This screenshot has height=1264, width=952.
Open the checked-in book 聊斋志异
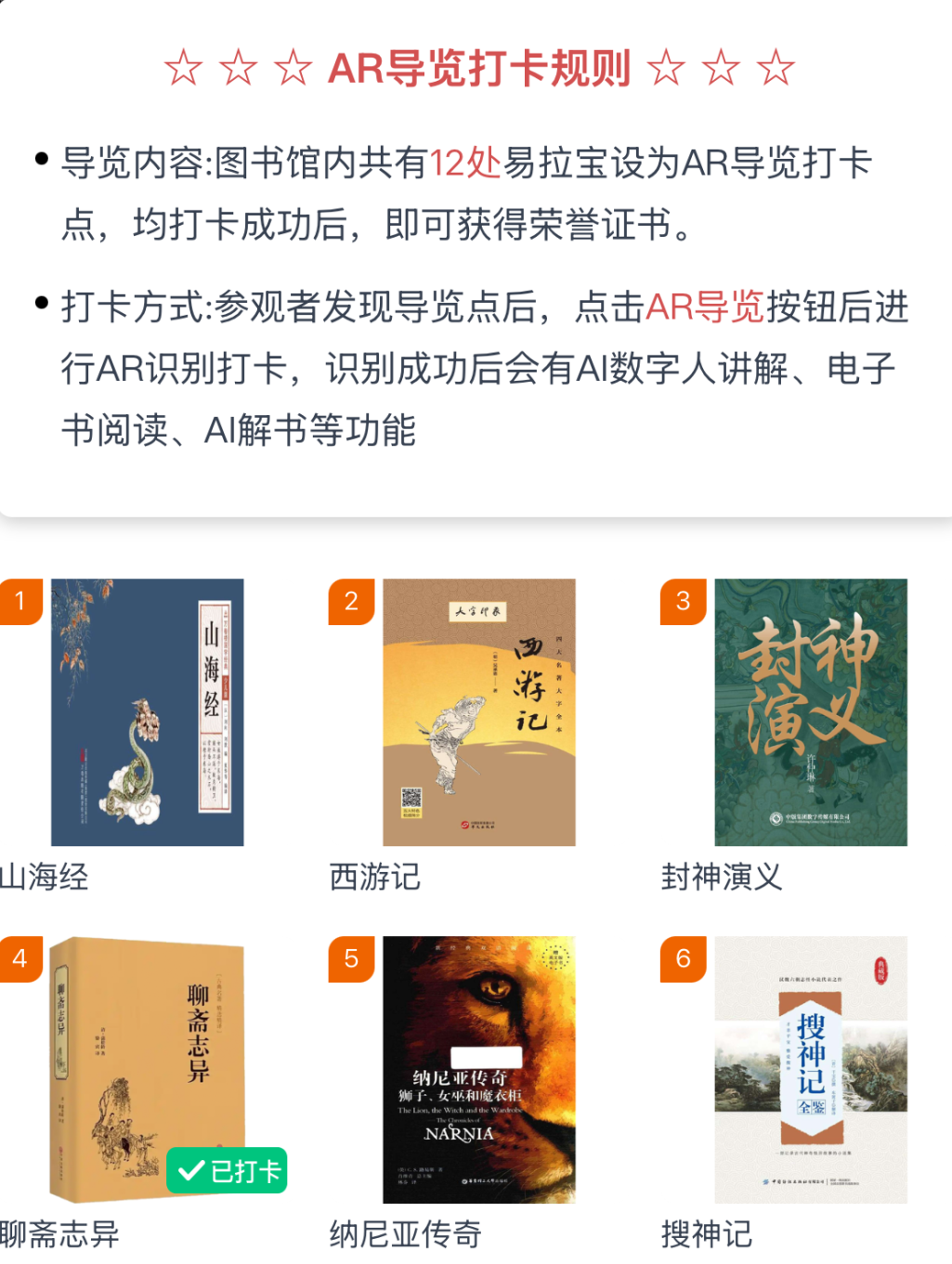tap(147, 1069)
